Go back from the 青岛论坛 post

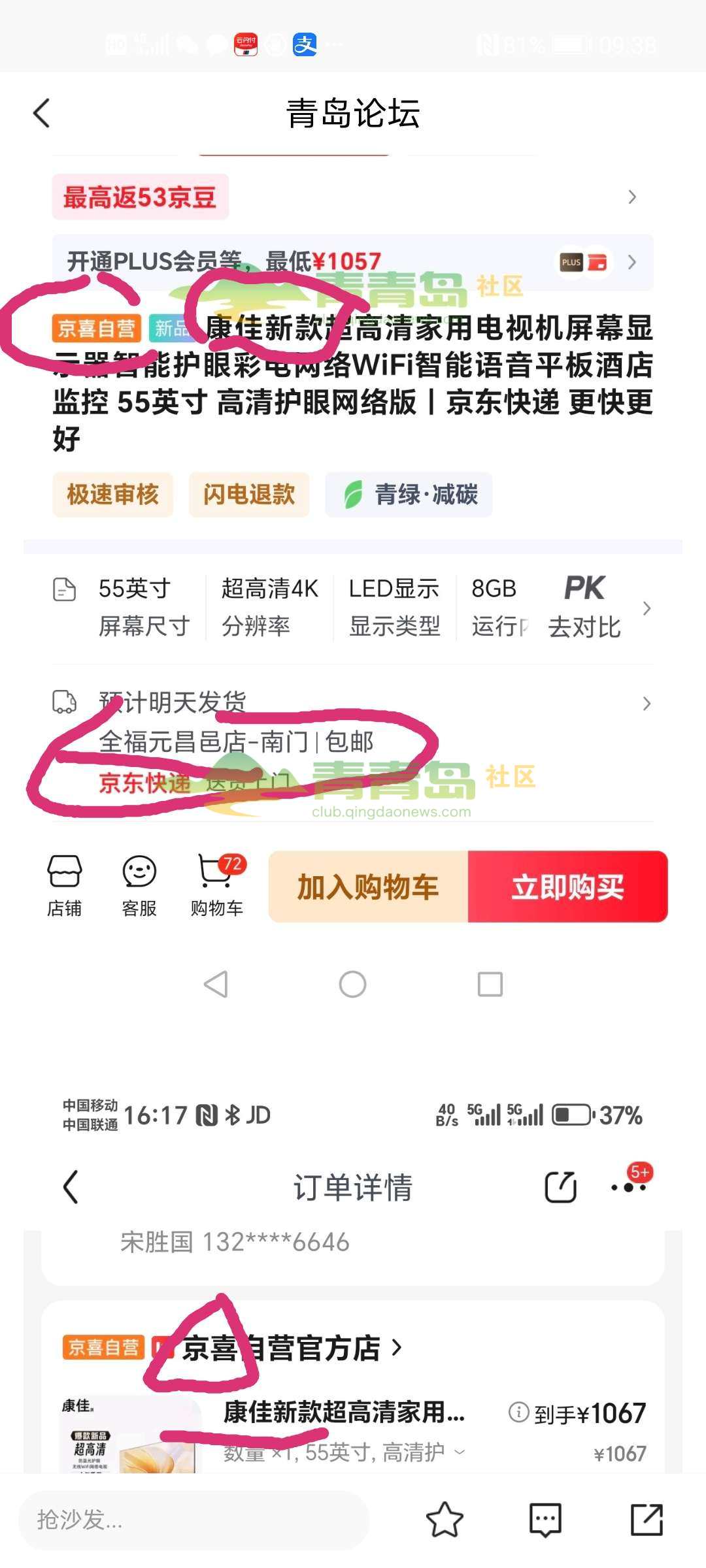(x=42, y=113)
